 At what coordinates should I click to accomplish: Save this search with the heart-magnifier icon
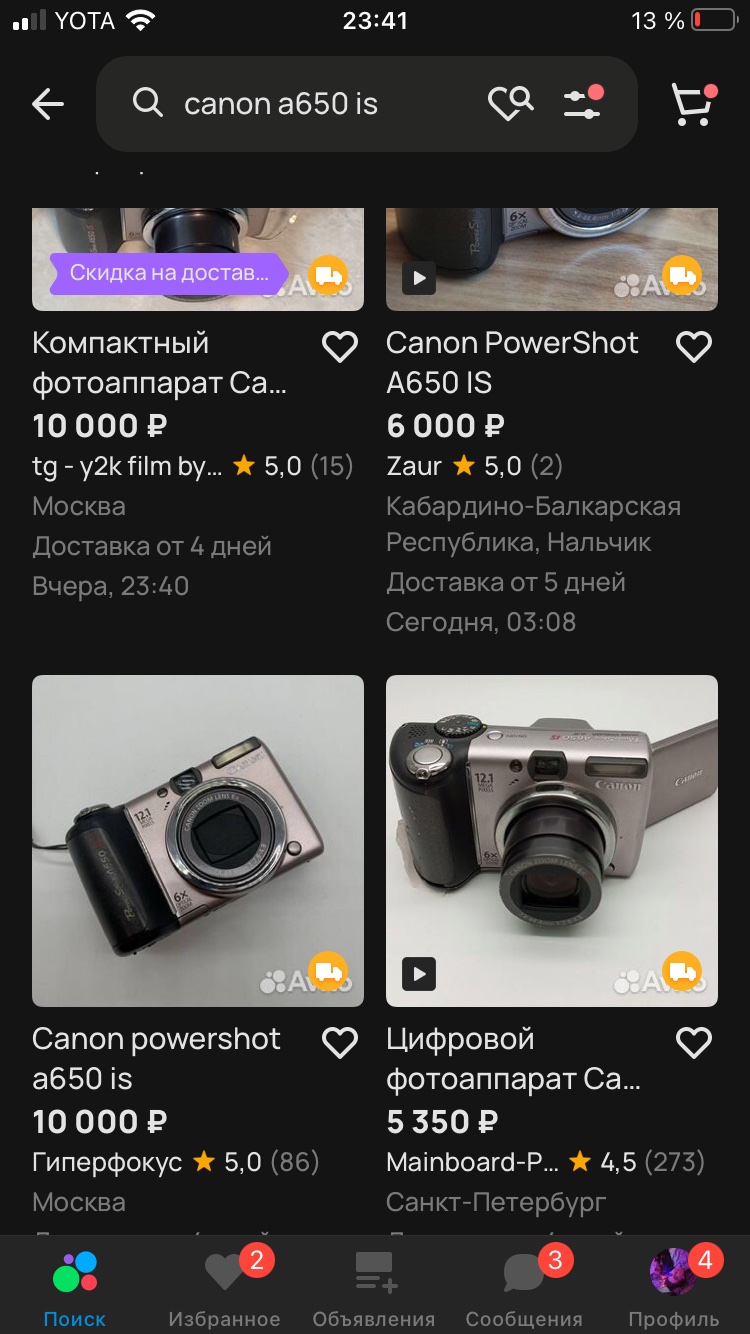tap(511, 104)
